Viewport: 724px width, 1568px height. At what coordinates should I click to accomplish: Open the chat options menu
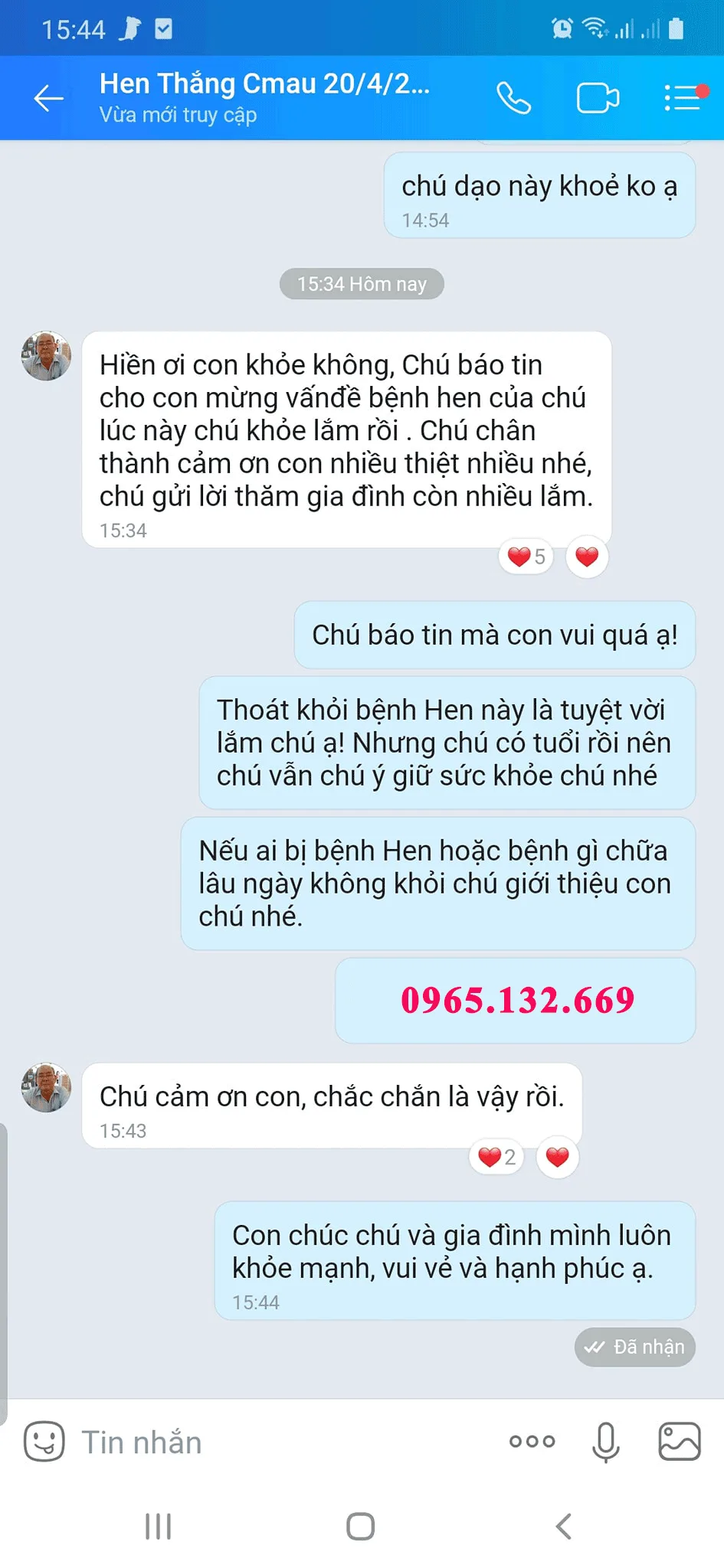(683, 98)
